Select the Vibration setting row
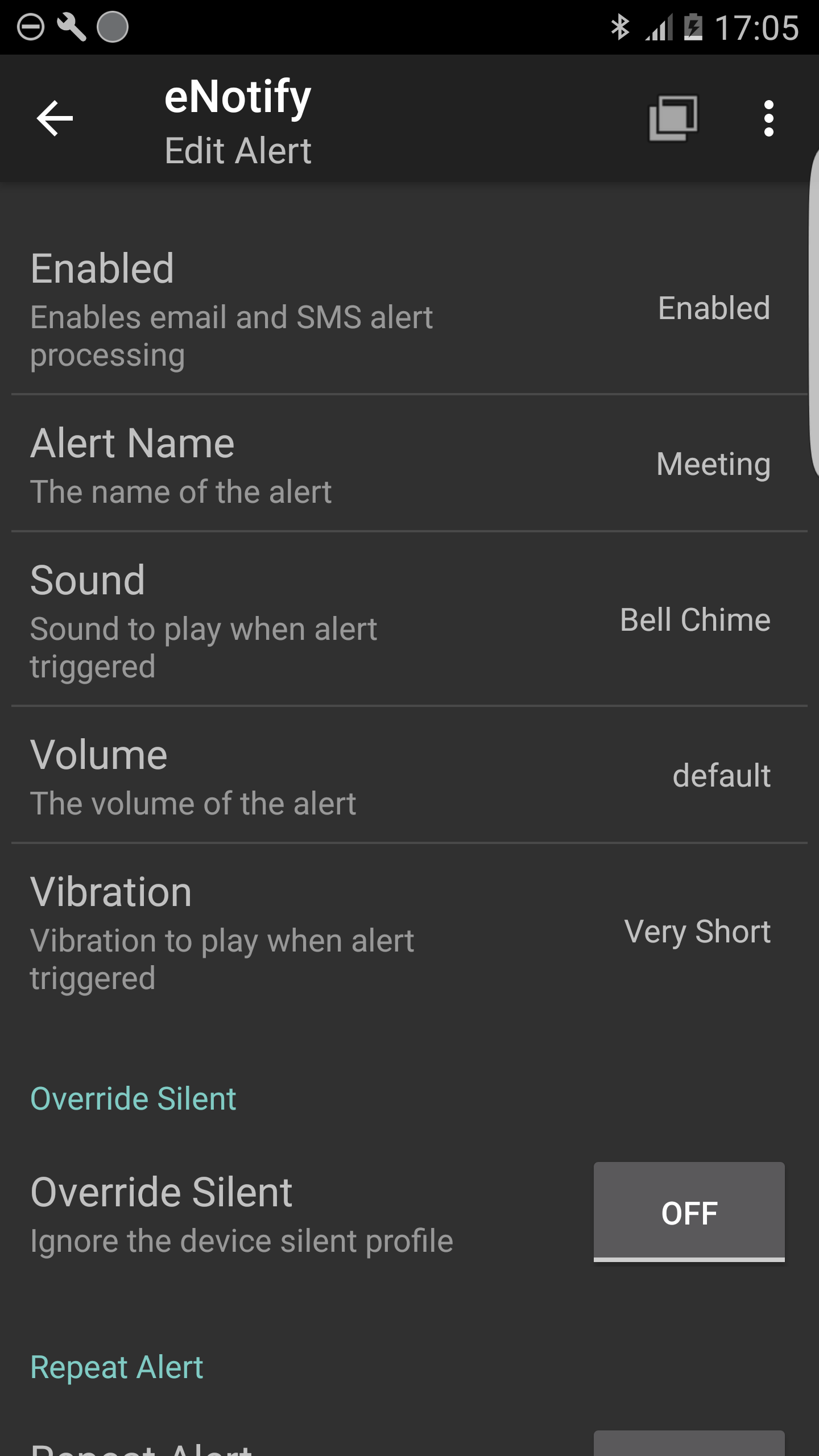This screenshot has width=819, height=1456. point(409,931)
